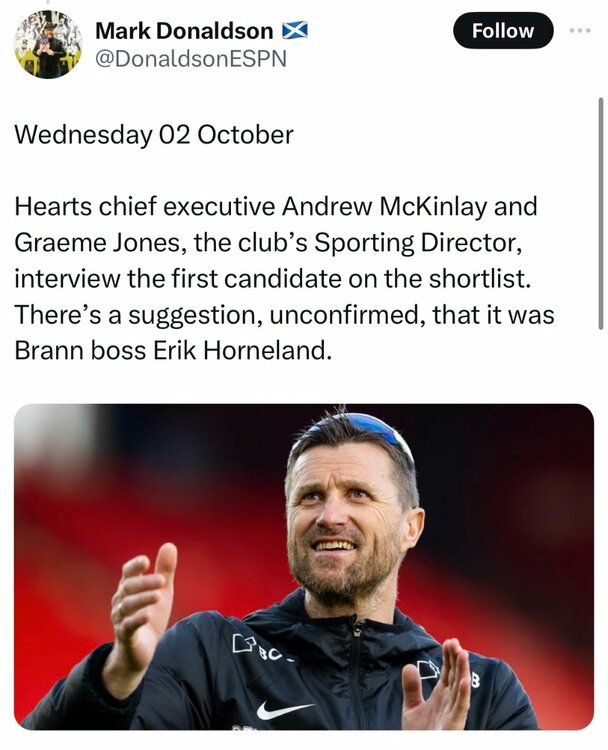Image resolution: width=608 pixels, height=750 pixels.
Task: Open the post overflow menu
Action: tap(580, 31)
